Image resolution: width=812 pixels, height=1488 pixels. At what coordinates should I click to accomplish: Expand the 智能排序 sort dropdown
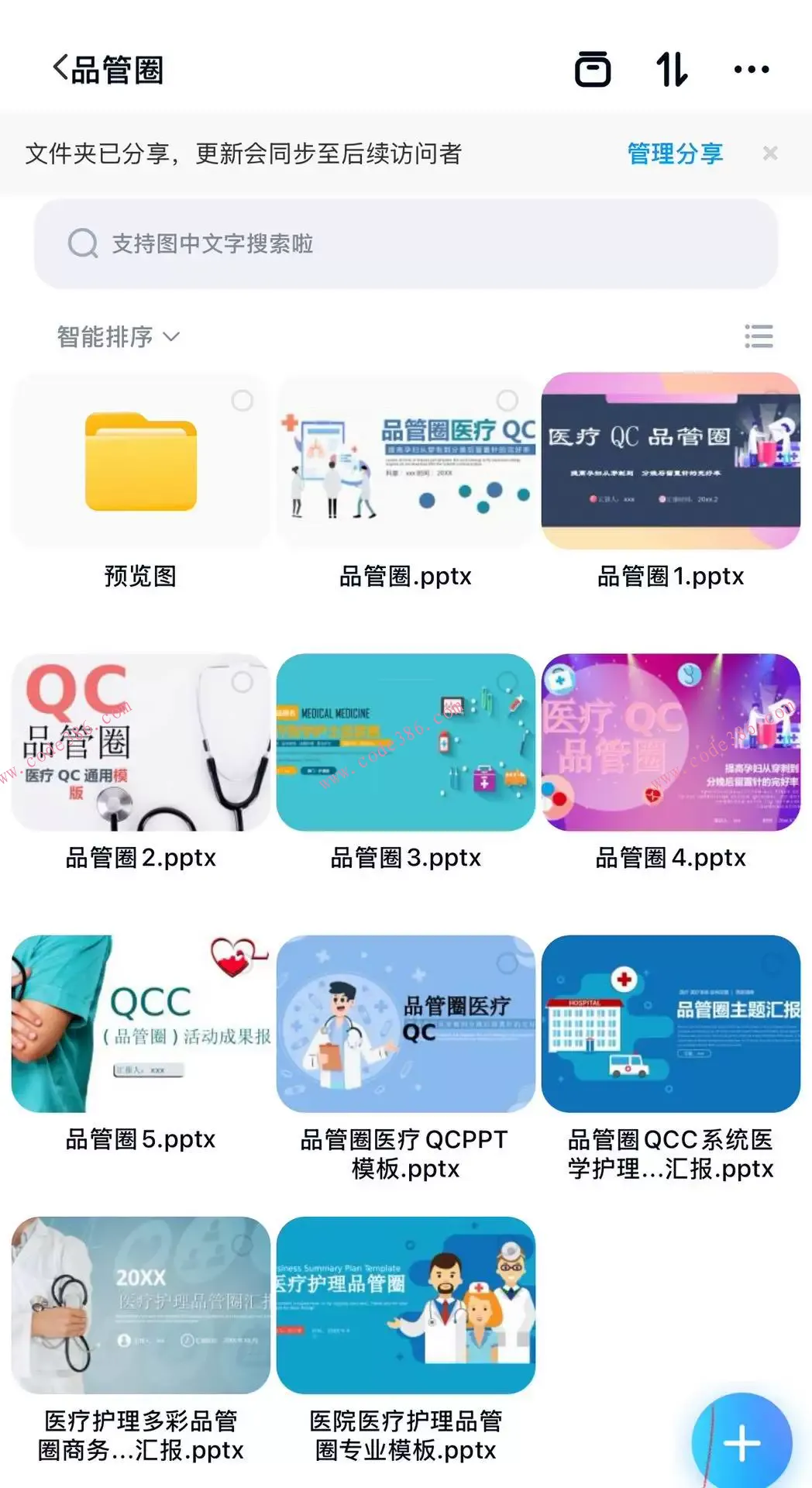116,336
